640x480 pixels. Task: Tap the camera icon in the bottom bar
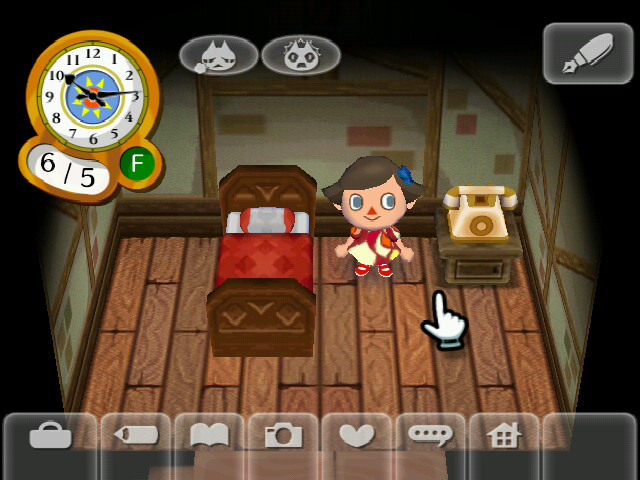point(283,436)
